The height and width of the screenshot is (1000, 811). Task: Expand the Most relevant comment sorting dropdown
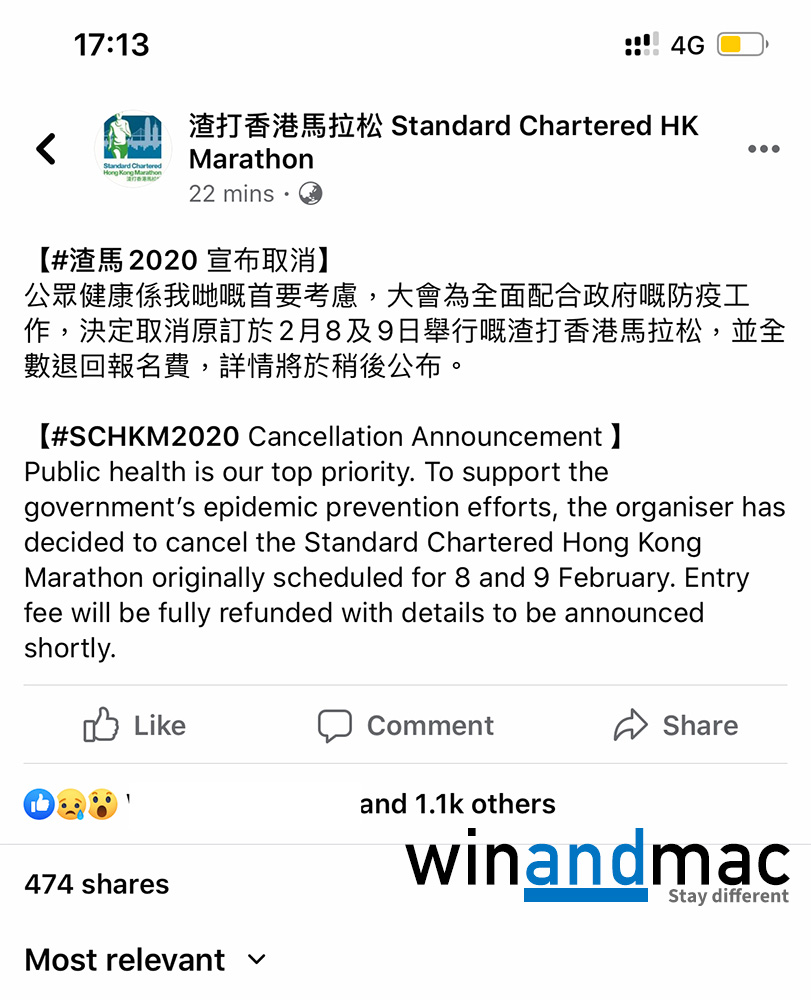pyautogui.click(x=146, y=960)
